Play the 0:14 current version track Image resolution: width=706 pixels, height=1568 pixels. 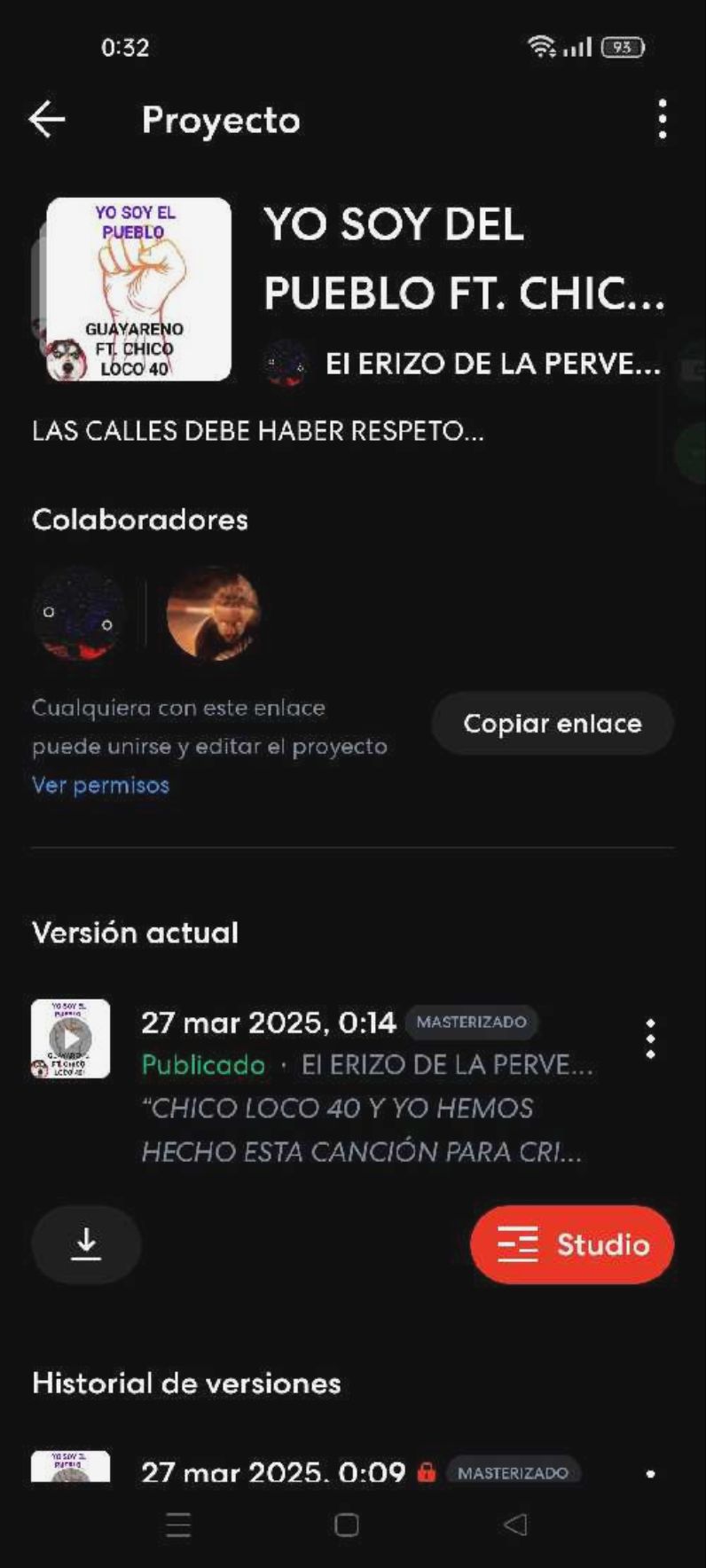pos(71,1039)
